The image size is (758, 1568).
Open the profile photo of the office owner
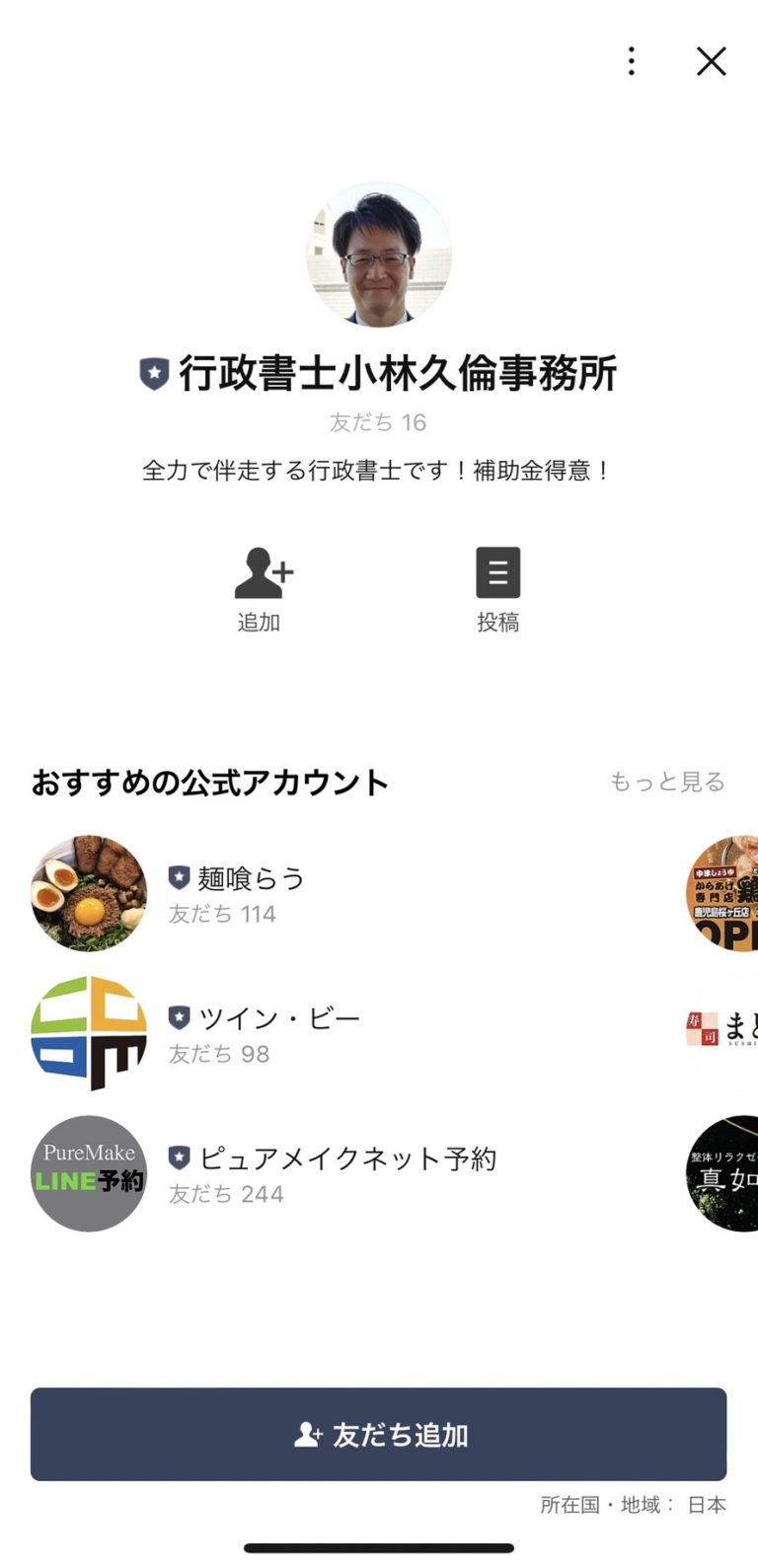pyautogui.click(x=379, y=255)
